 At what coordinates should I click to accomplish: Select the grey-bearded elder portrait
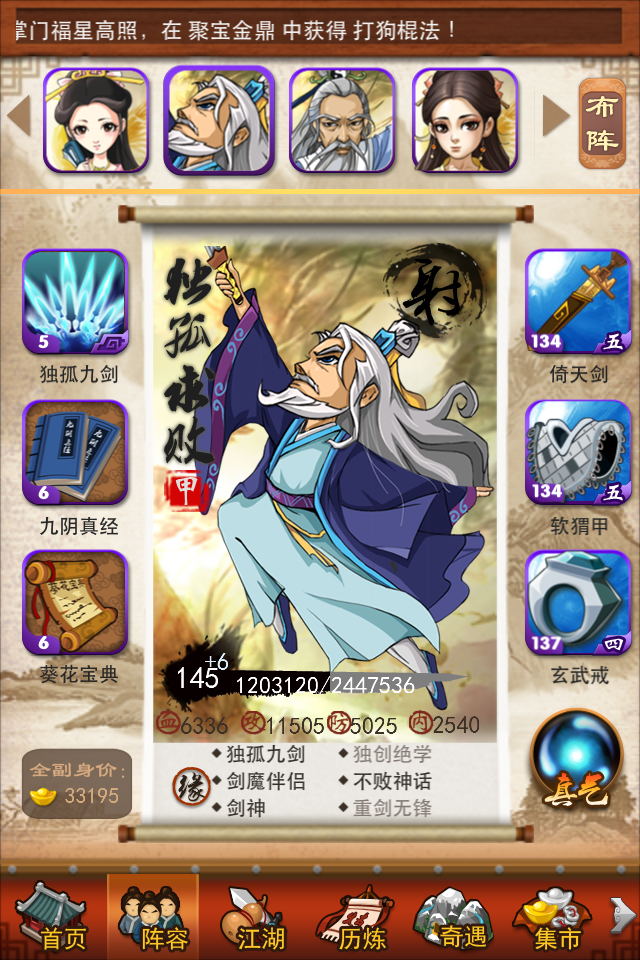(342, 120)
